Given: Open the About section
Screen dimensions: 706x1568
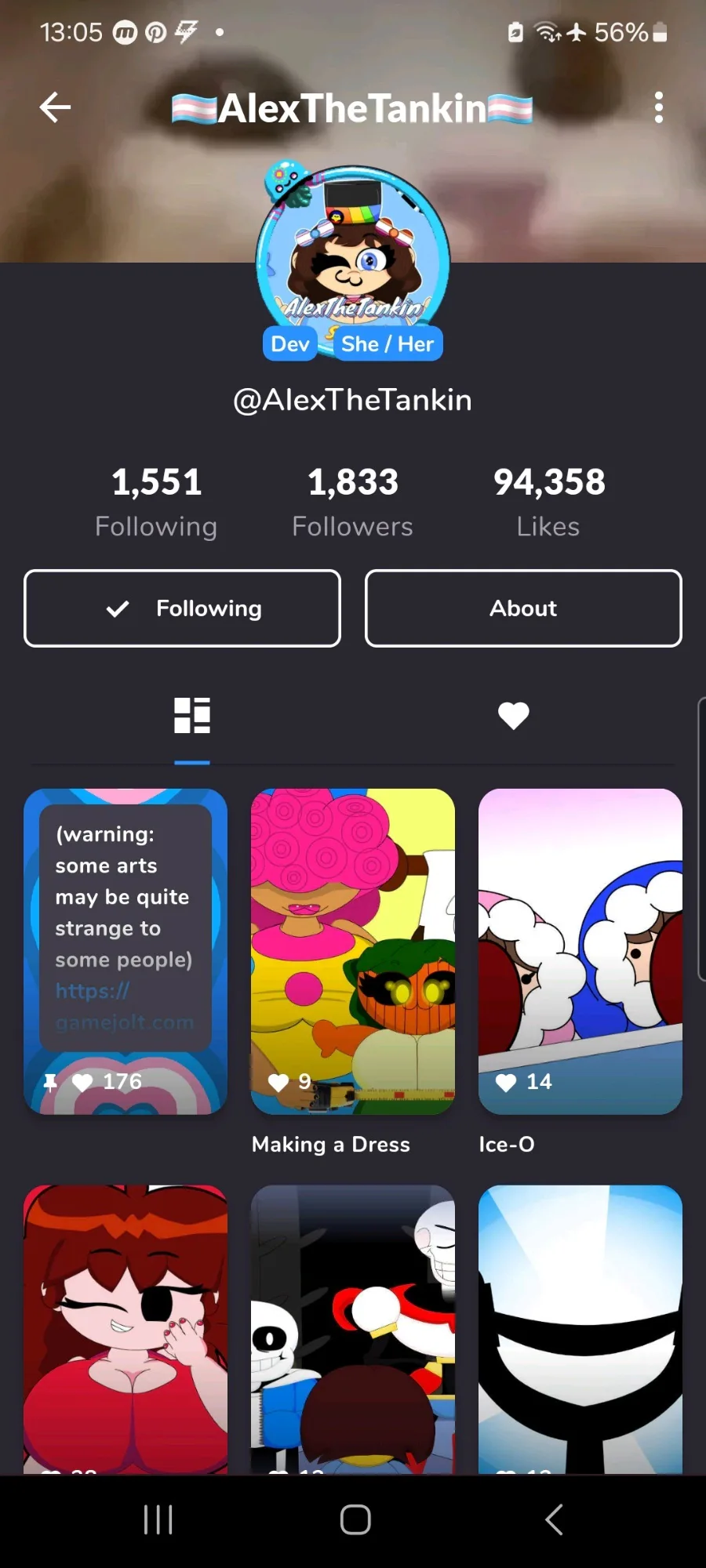Looking at the screenshot, I should pos(523,608).
